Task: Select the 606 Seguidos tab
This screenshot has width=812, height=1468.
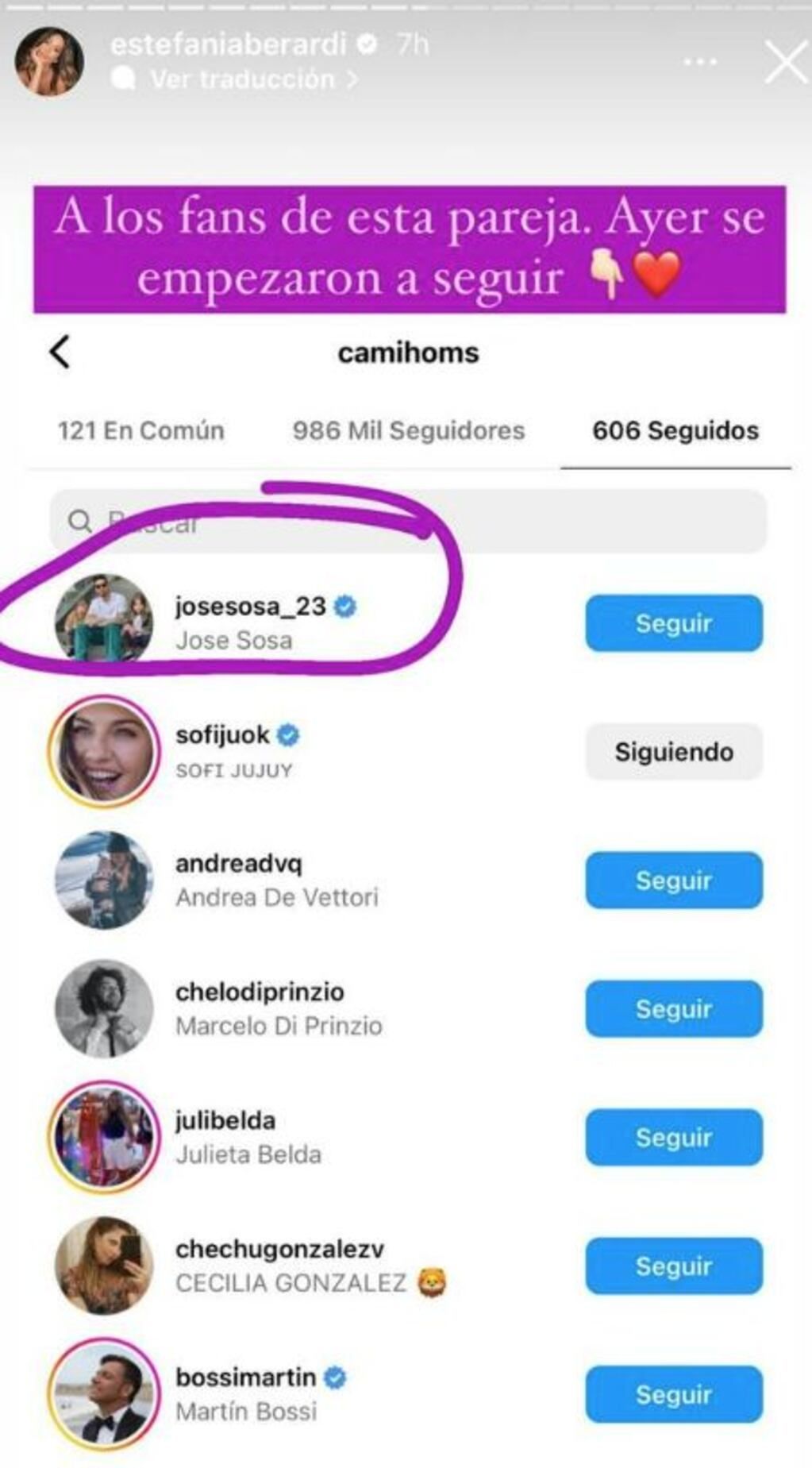Action: click(x=673, y=431)
